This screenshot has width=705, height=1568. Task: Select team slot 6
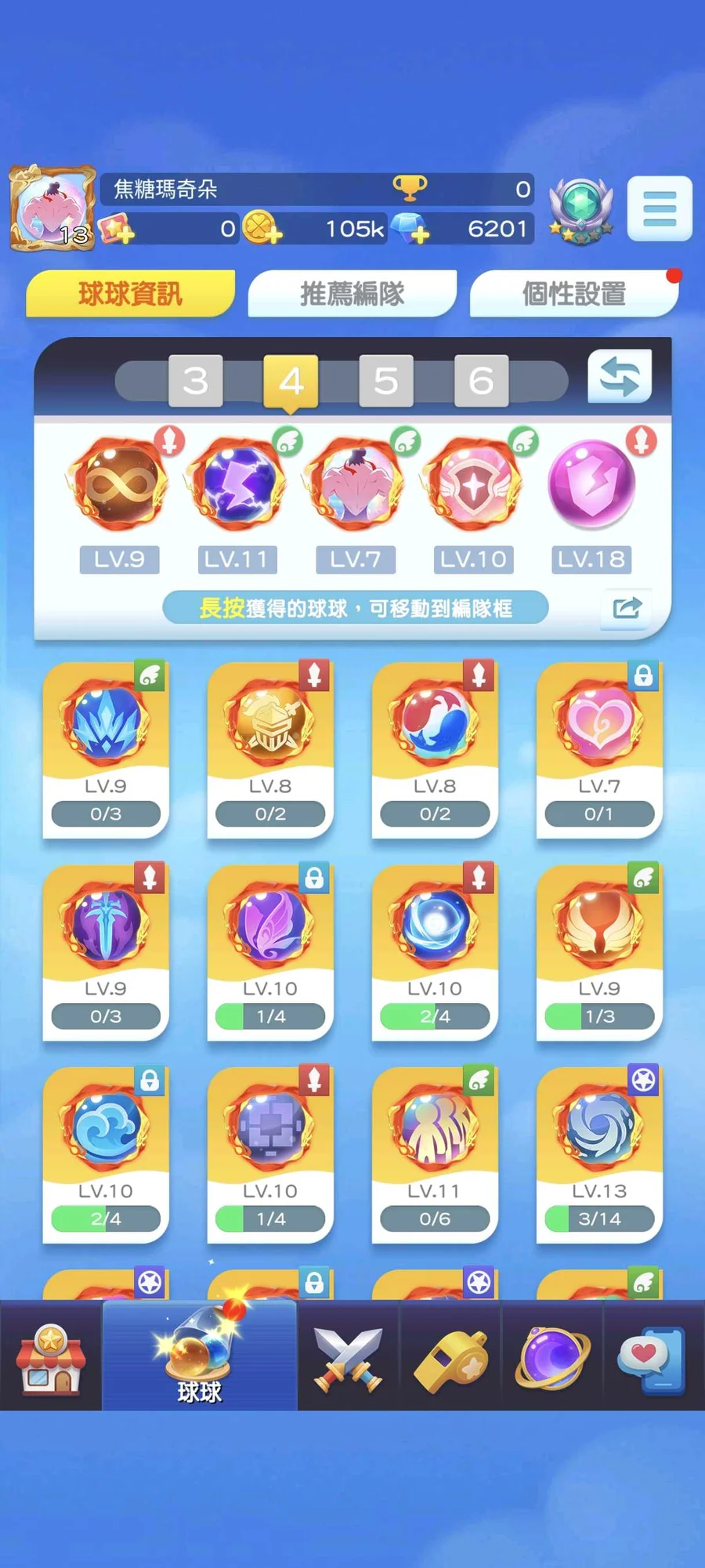click(x=481, y=381)
